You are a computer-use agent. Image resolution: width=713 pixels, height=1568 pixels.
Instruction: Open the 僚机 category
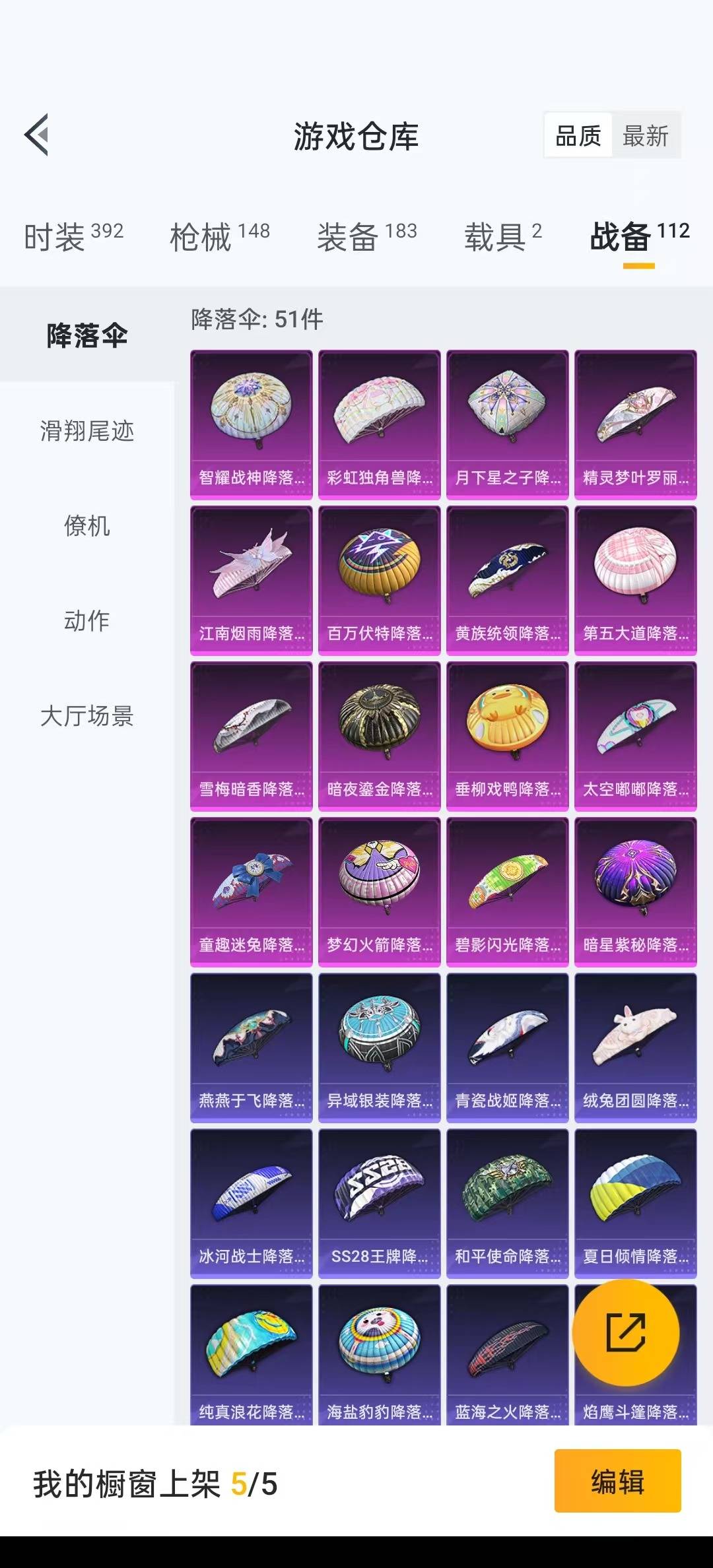[x=87, y=526]
